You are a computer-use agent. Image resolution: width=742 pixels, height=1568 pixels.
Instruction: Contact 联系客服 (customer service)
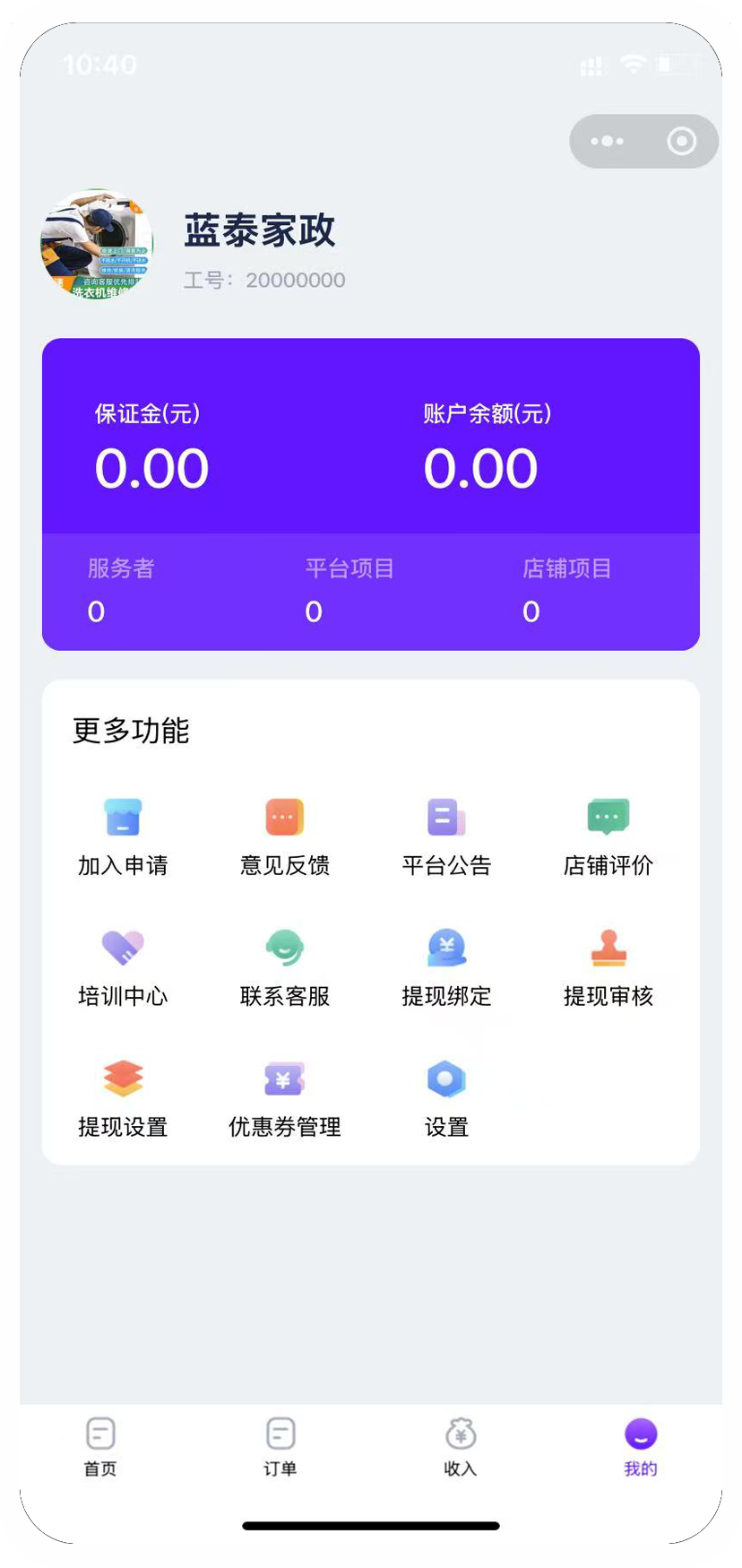[x=285, y=968]
